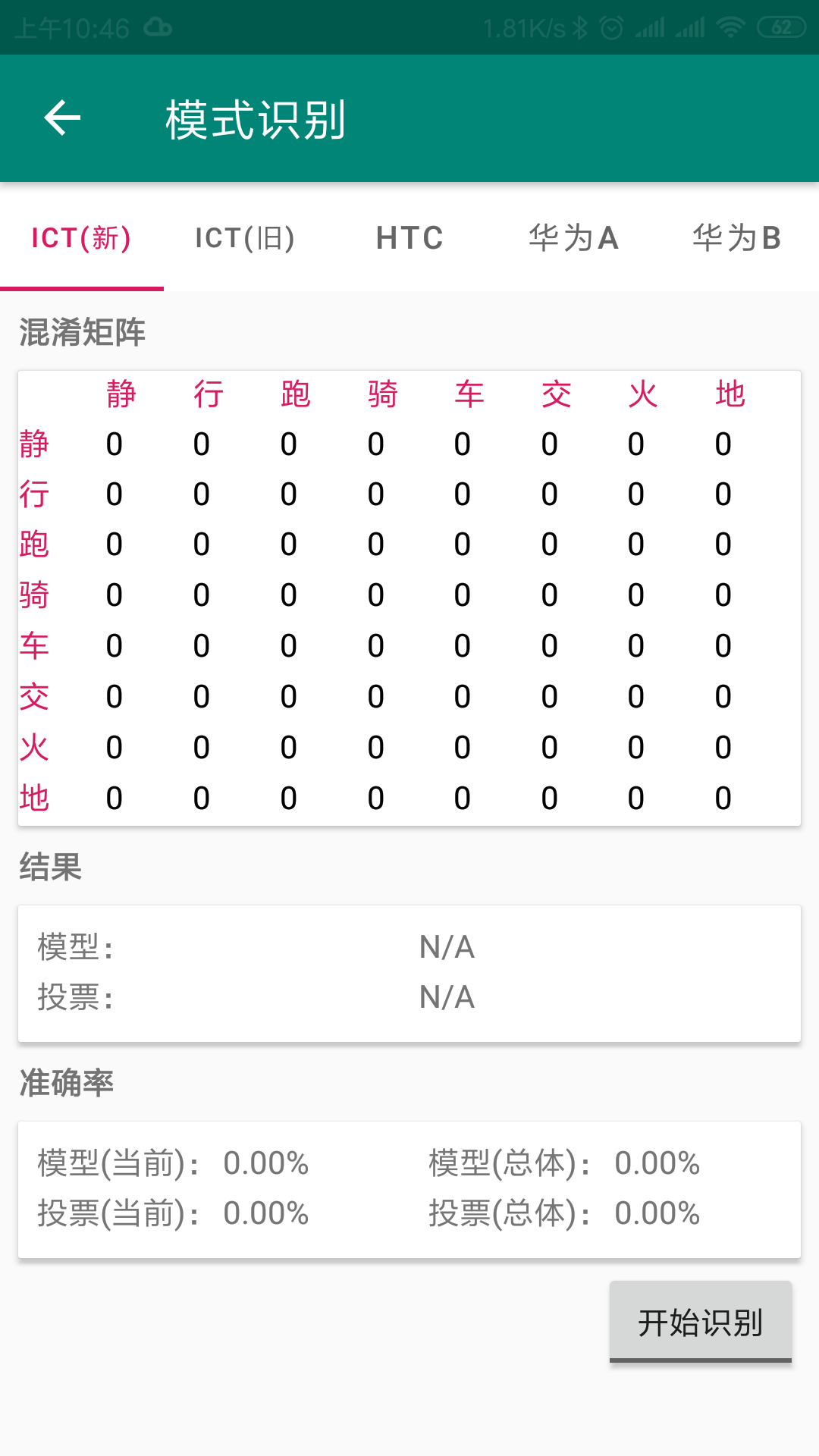Viewport: 819px width, 1456px height.
Task: Tap the alarm clock status icon
Action: tap(611, 28)
